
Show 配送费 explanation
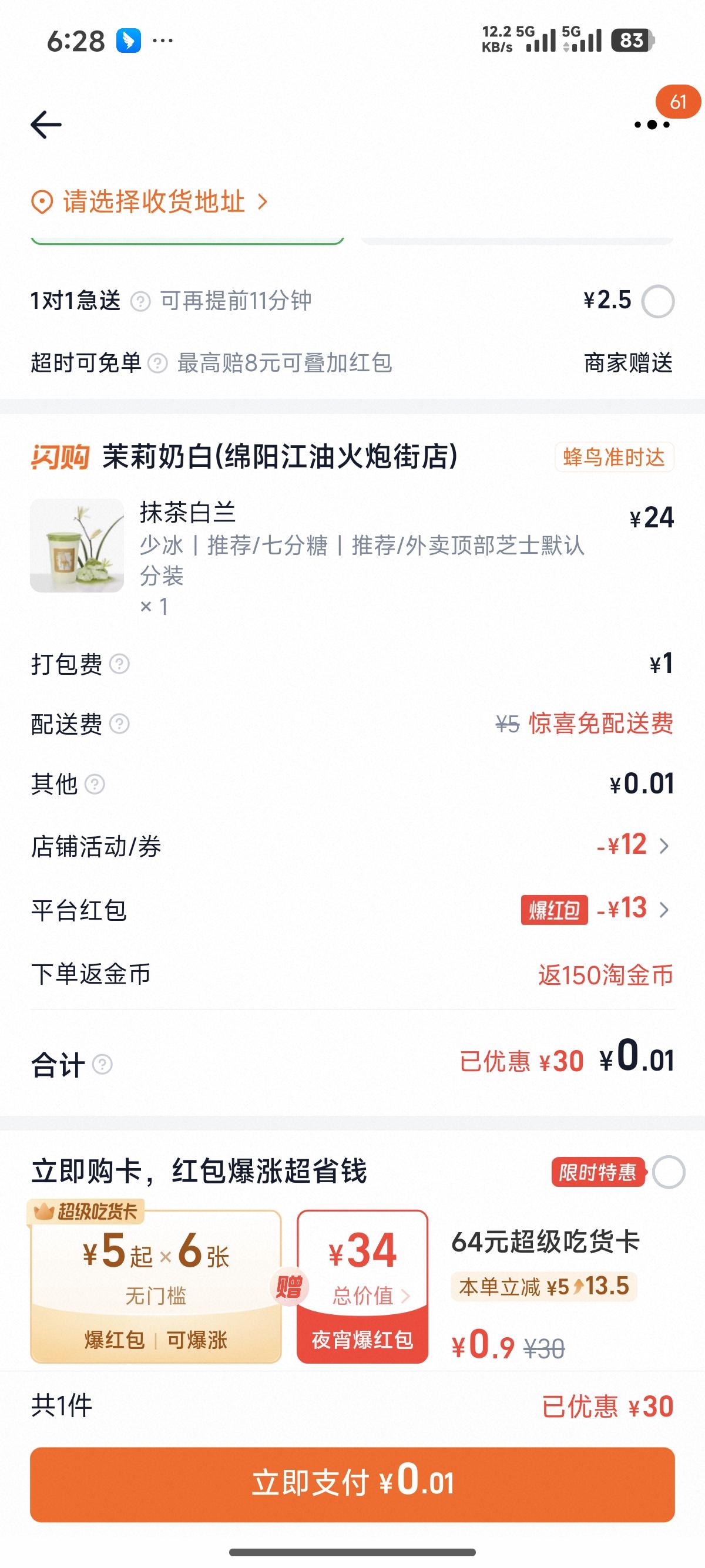[119, 724]
